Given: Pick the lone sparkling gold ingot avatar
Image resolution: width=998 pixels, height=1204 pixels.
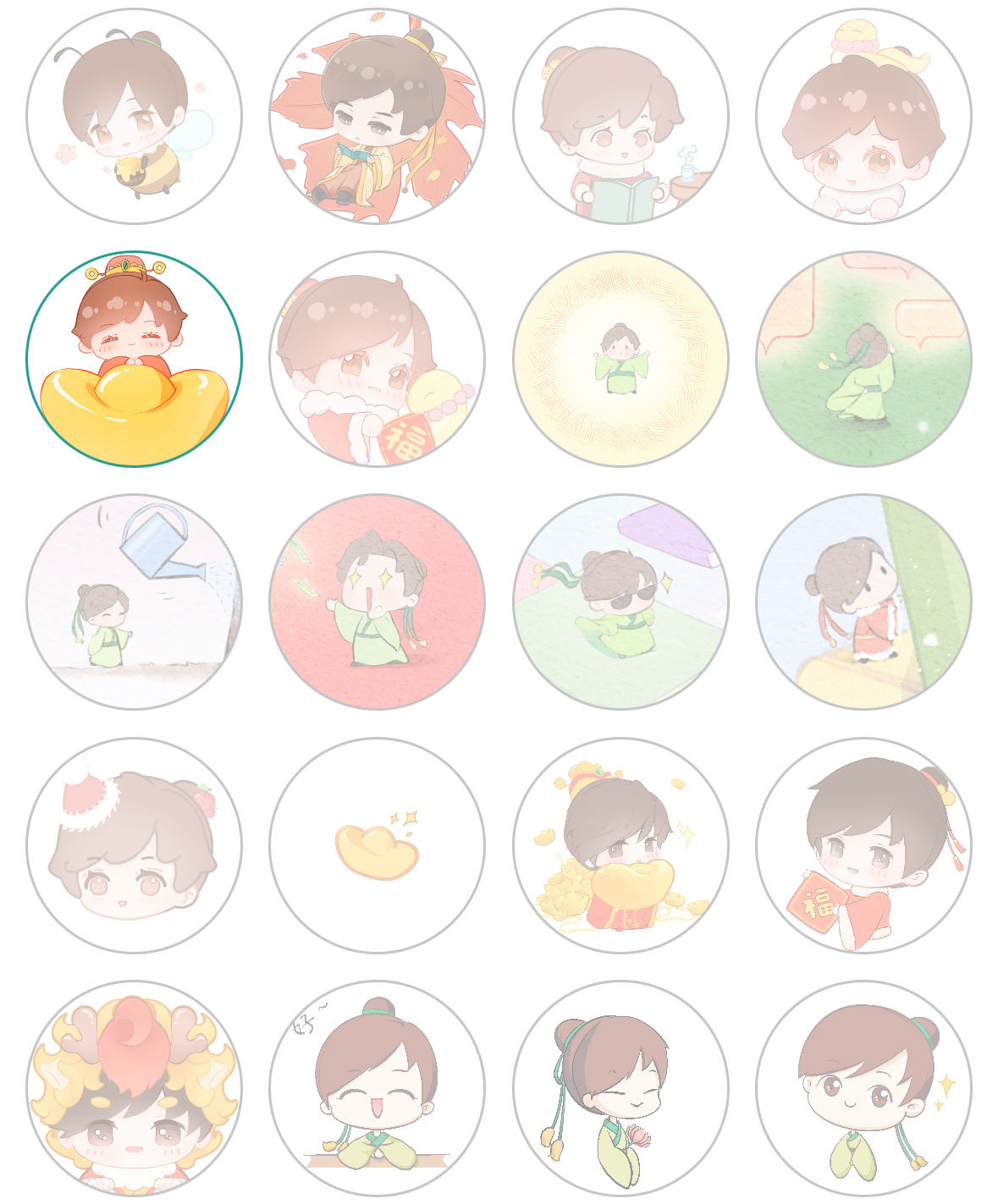Looking at the screenshot, I should tap(377, 845).
